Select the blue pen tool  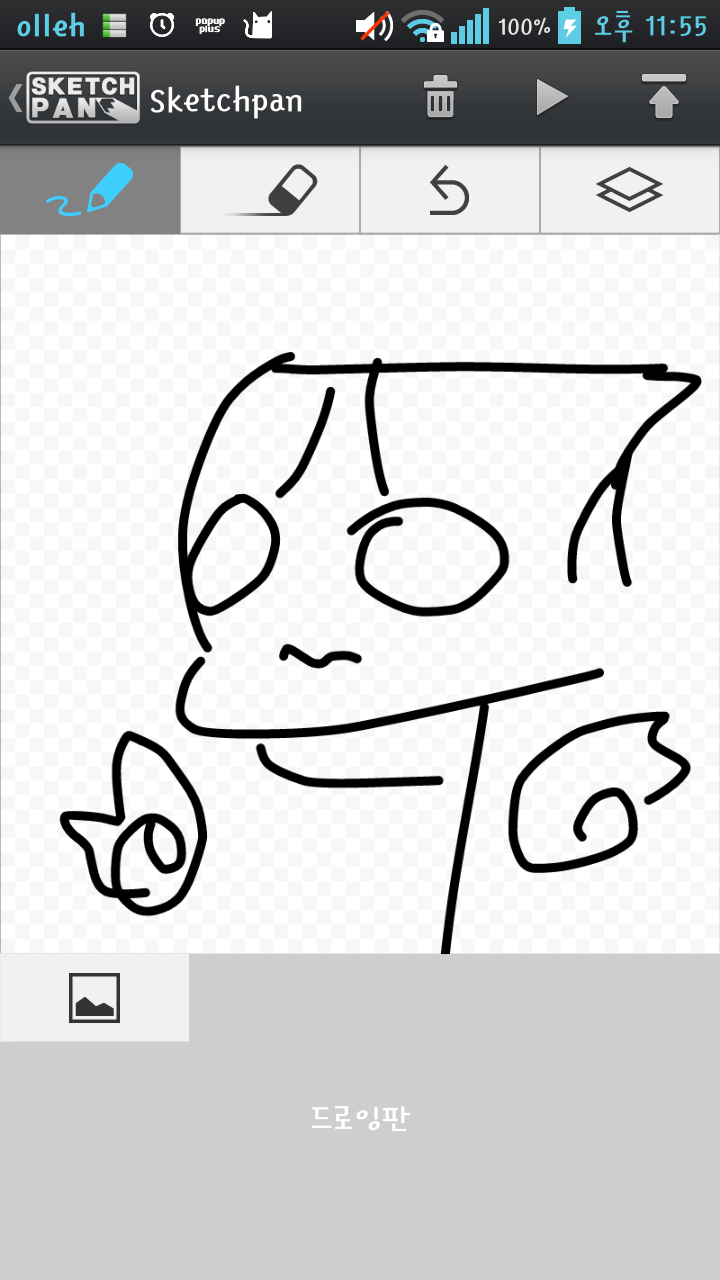coord(90,190)
